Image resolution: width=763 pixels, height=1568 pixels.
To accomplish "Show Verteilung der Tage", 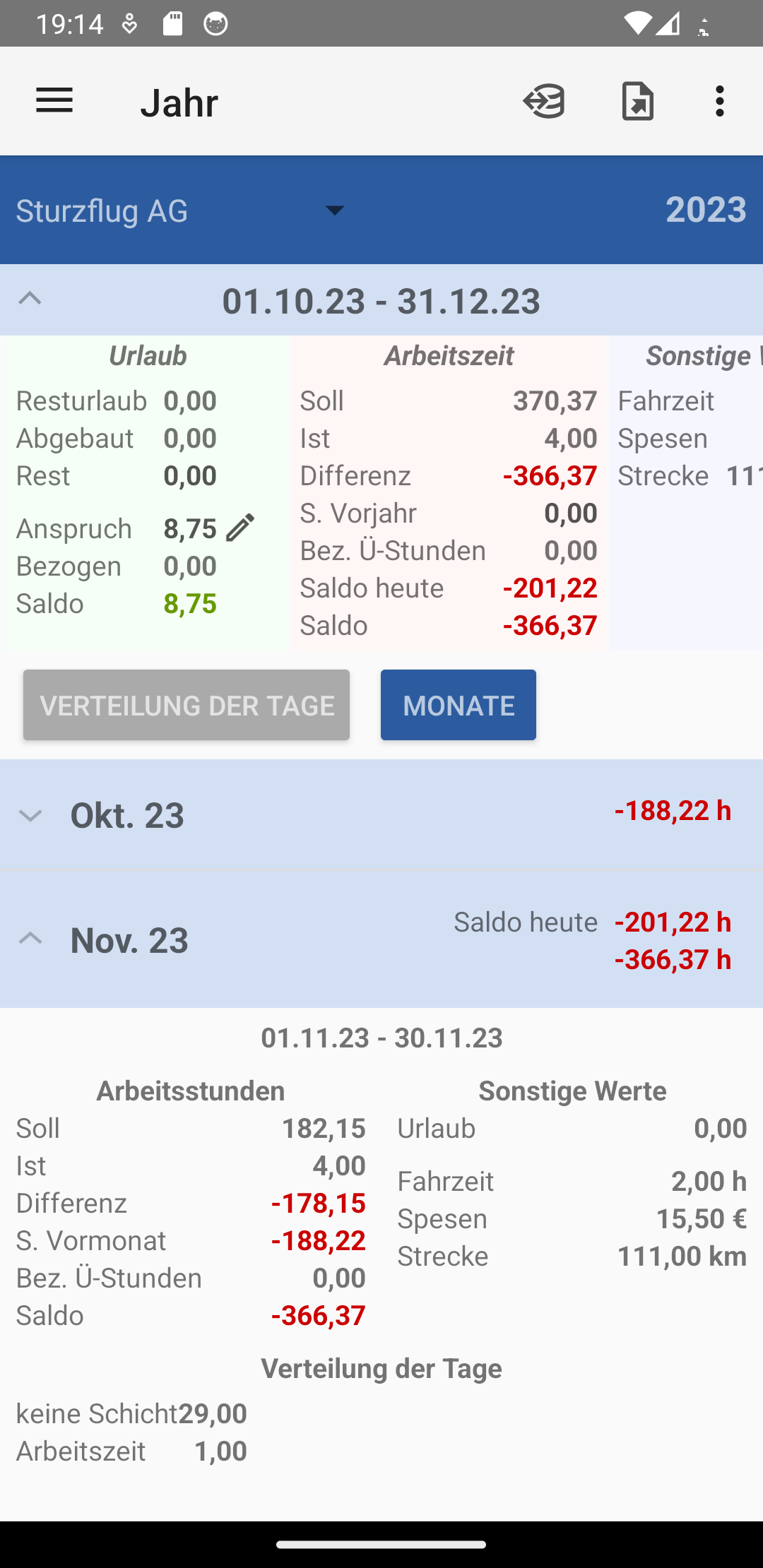I will pos(187,705).
